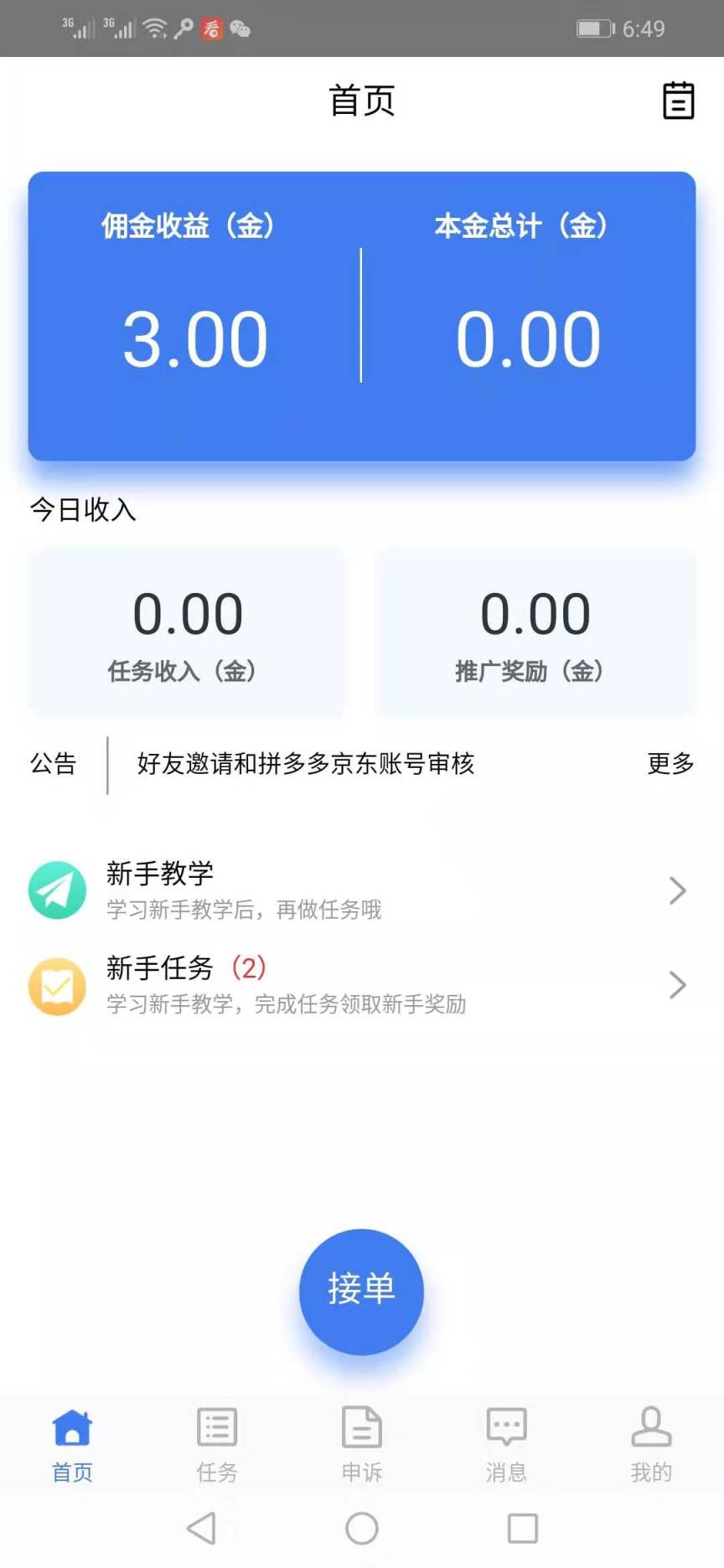Tap the 新手任务 envelope icon

tap(57, 986)
